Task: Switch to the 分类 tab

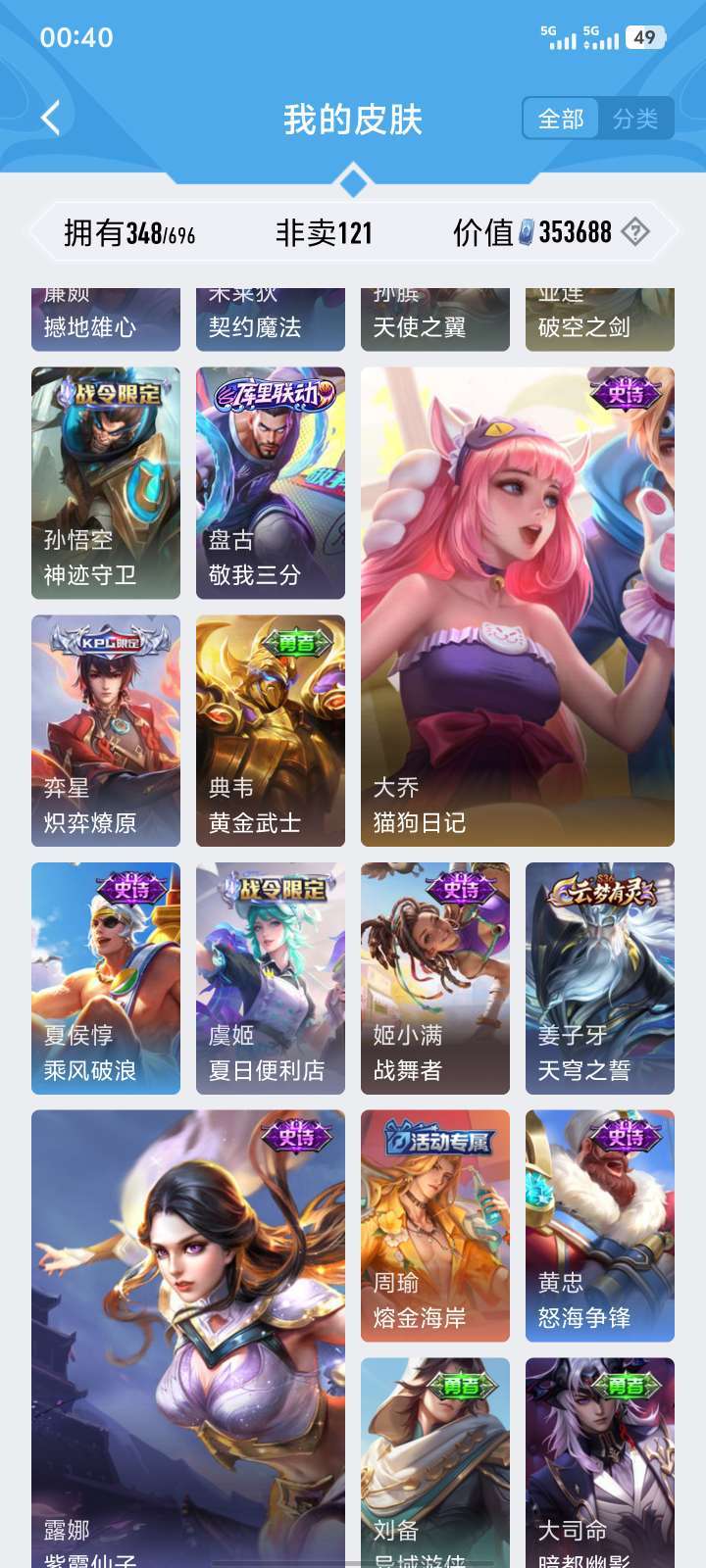Action: [x=635, y=119]
